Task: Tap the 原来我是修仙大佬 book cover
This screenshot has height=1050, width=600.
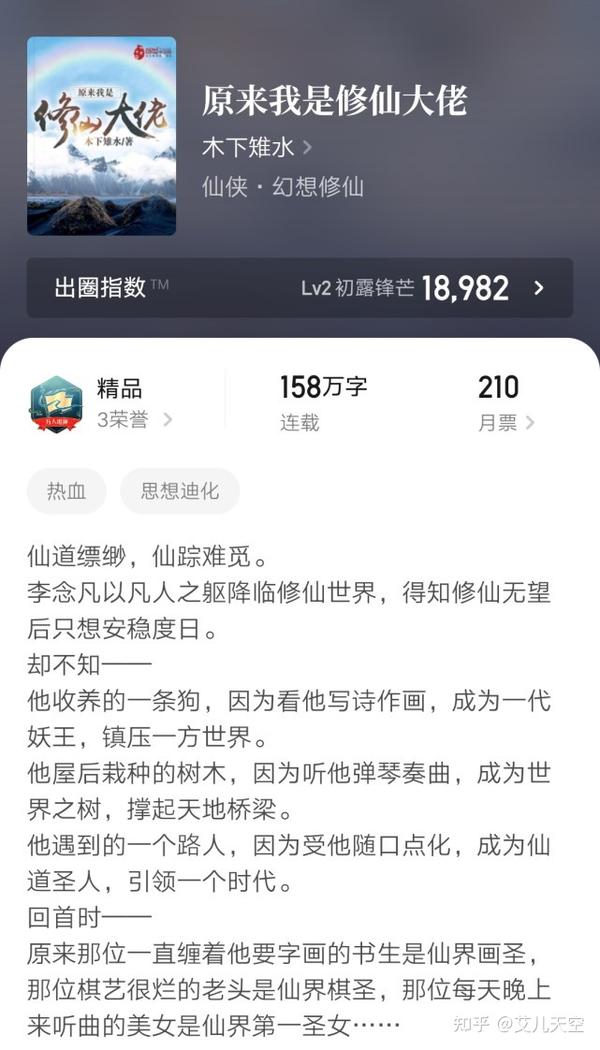Action: click(101, 136)
